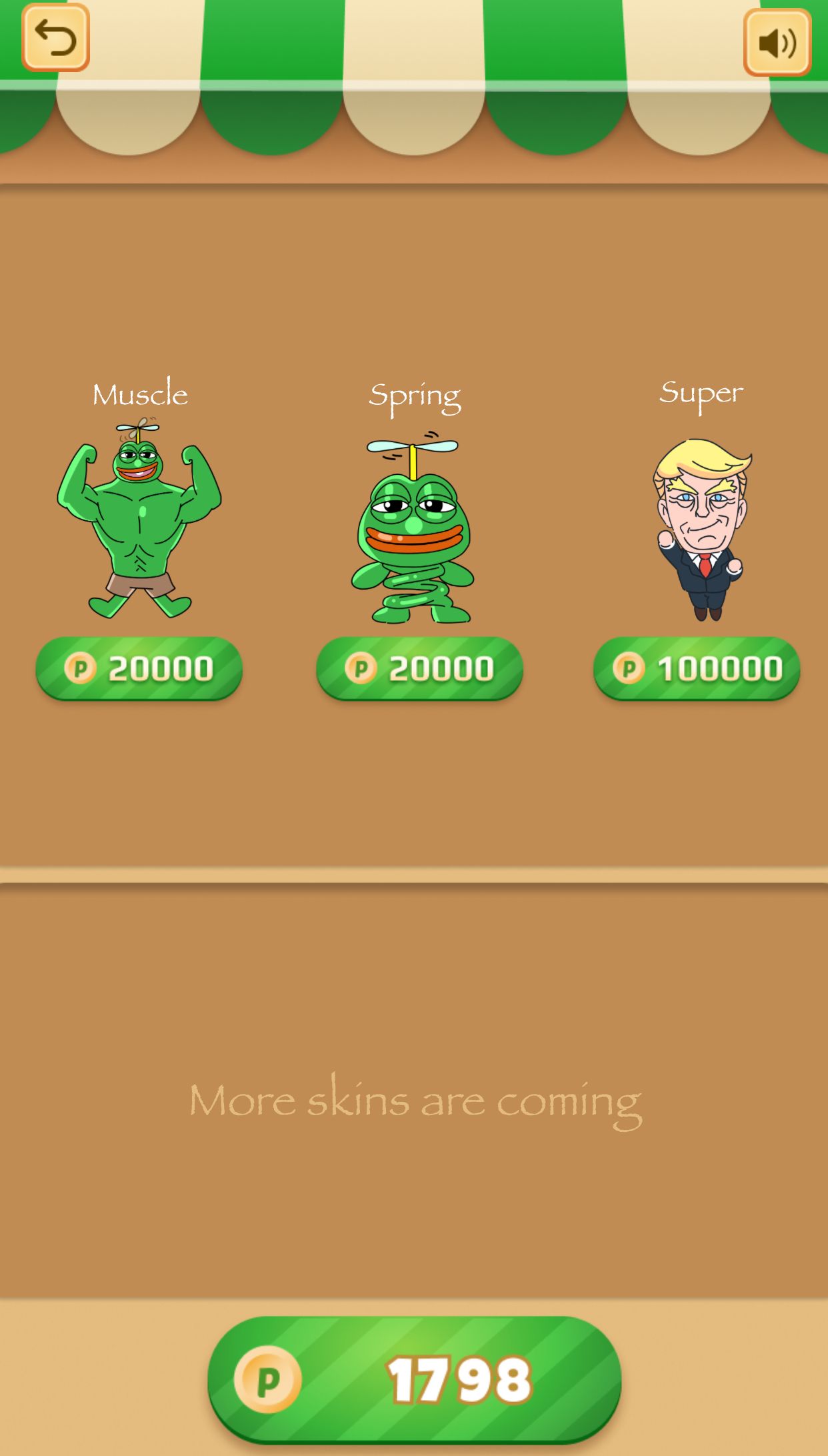Select the Muscle label above the skin
Screen dimensions: 828x1456
click(139, 394)
